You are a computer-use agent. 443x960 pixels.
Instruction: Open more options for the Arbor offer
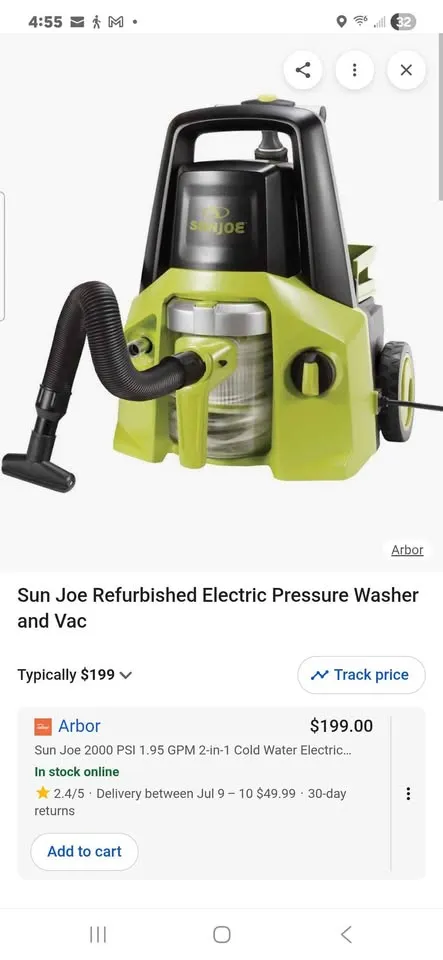coord(408,794)
